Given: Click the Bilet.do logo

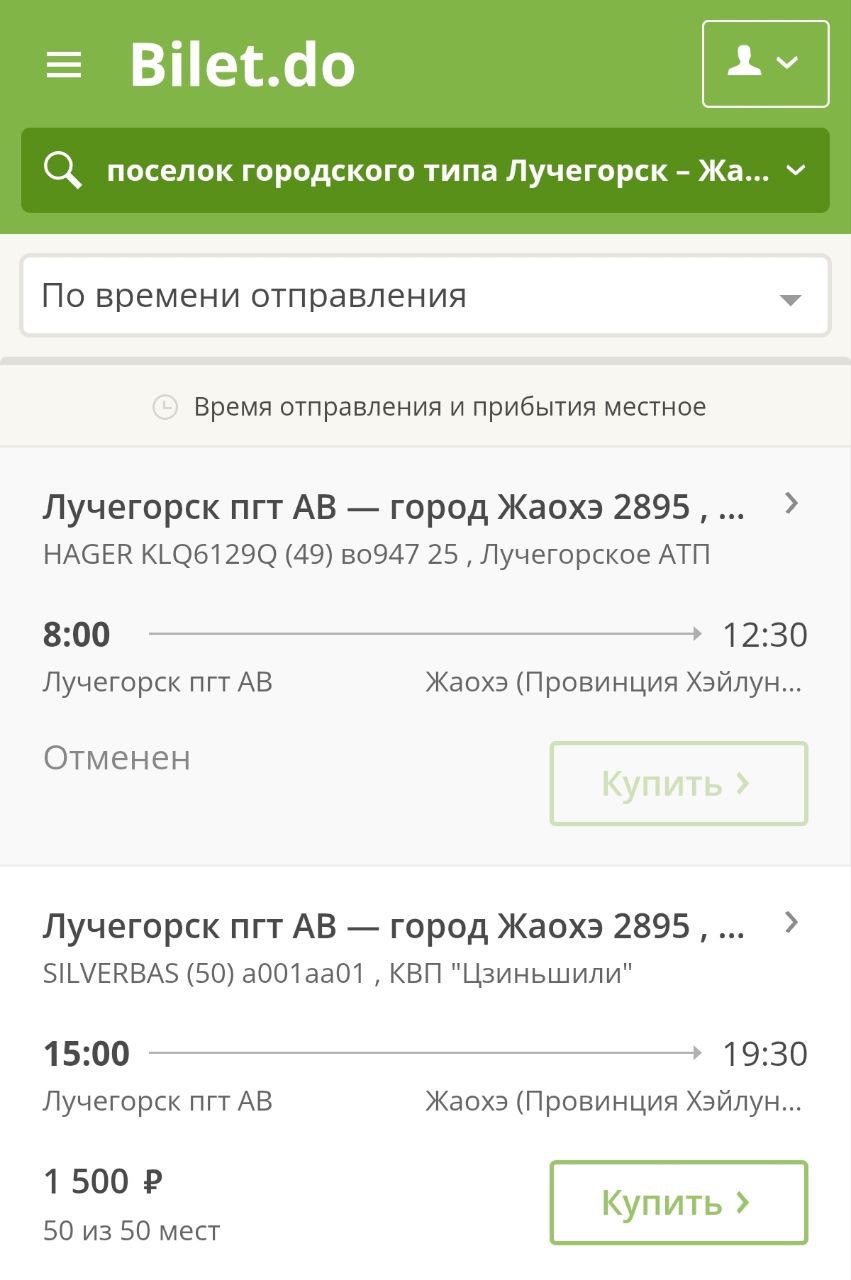Looking at the screenshot, I should 242,64.
